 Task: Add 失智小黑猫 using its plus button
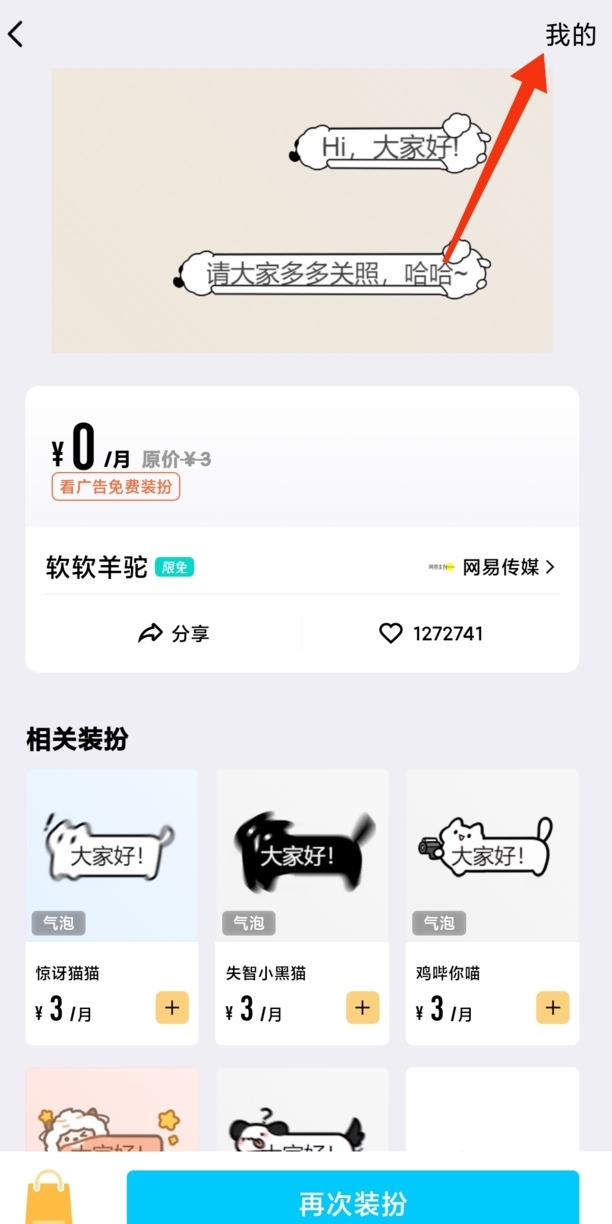(362, 1008)
